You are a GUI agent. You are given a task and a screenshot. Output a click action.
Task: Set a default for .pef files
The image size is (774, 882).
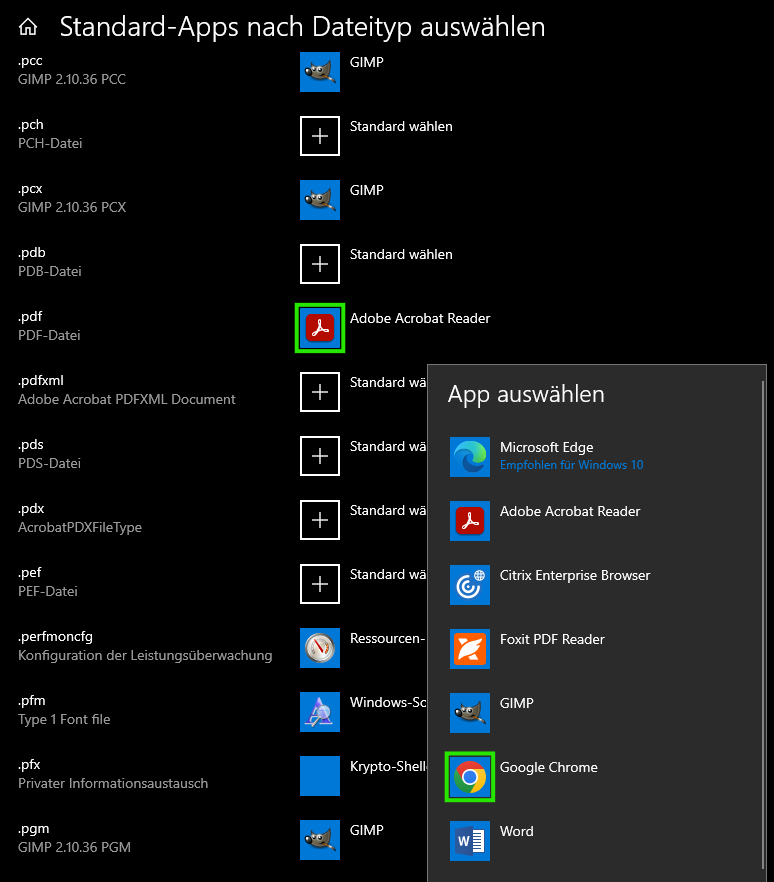[320, 584]
